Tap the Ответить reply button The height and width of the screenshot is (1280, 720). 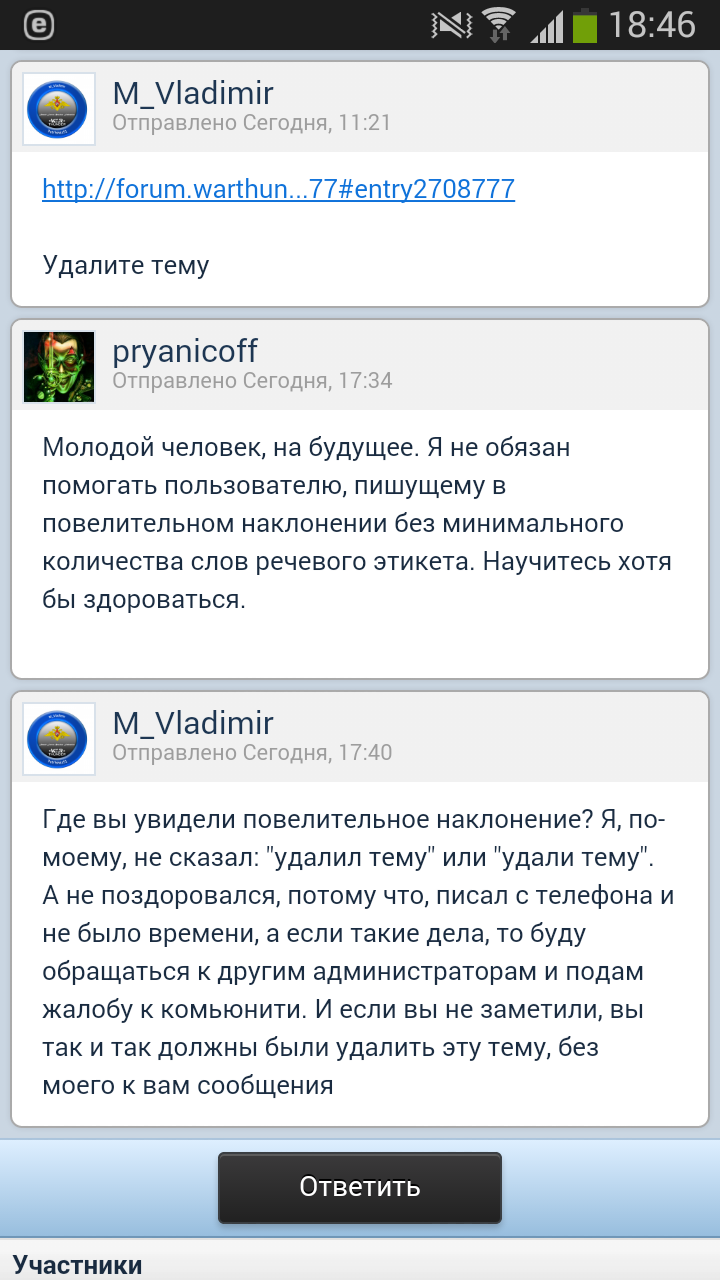coord(360,1187)
